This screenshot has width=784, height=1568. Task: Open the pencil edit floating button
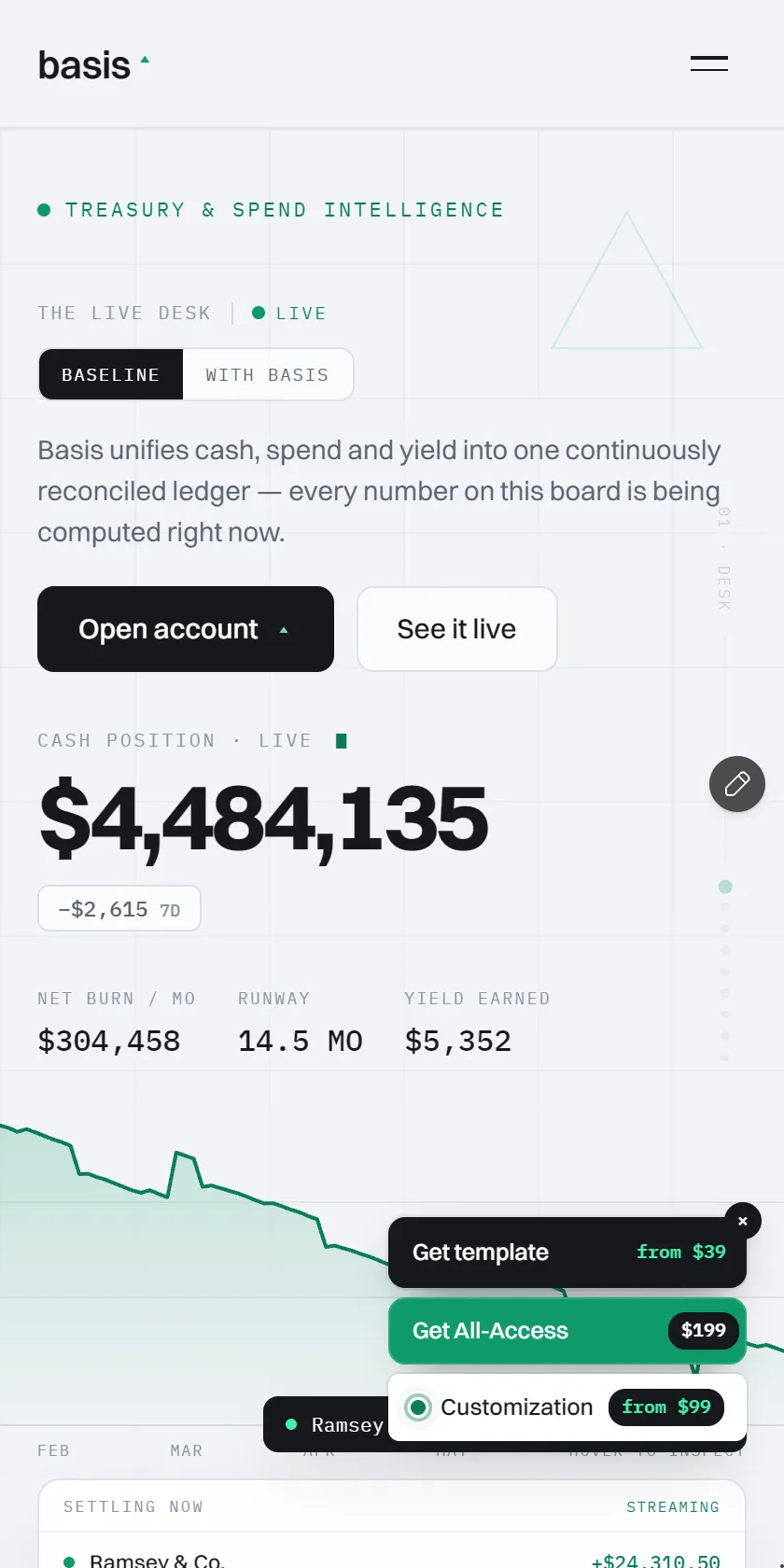(x=737, y=784)
